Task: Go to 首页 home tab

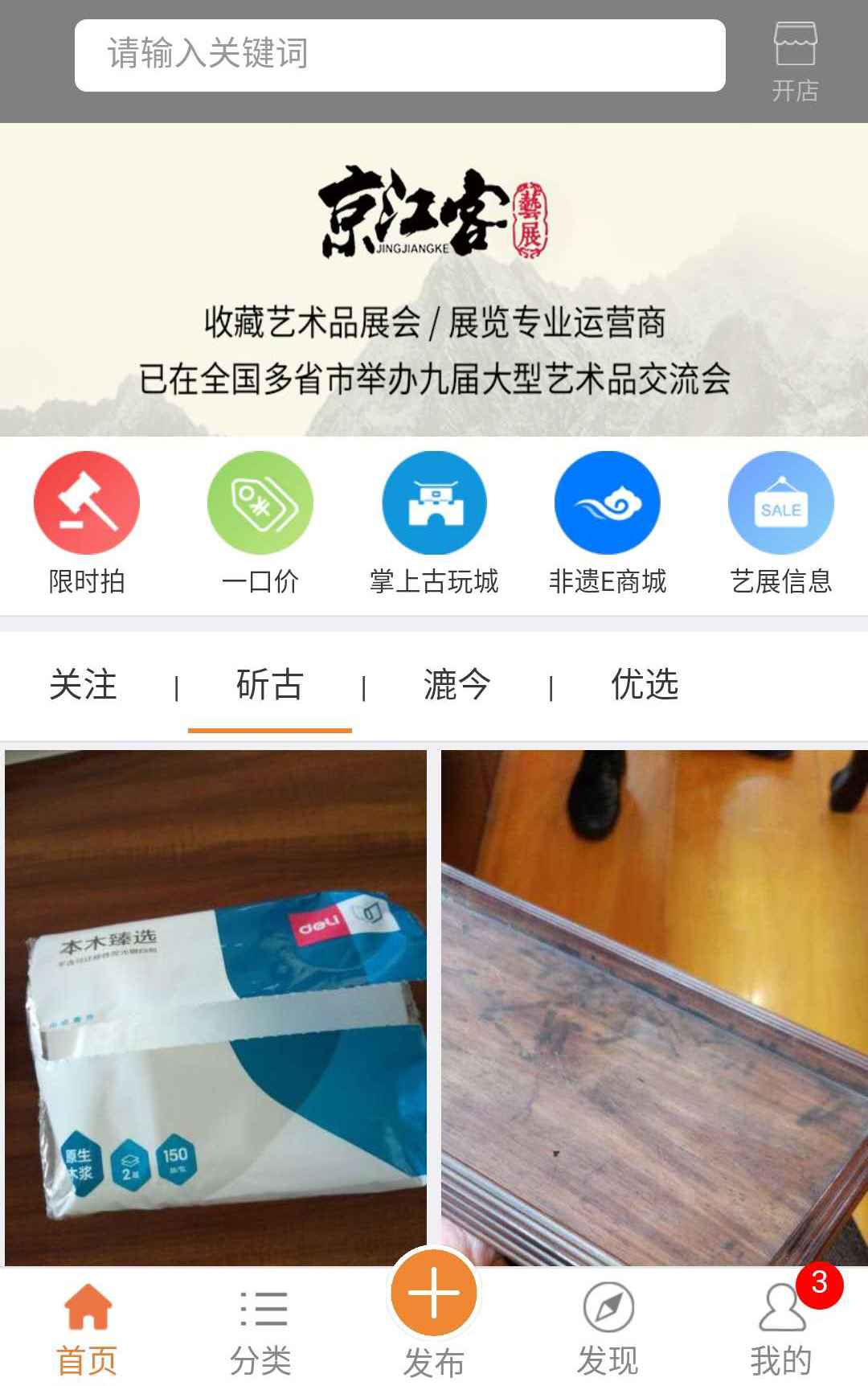Action: (x=87, y=1328)
